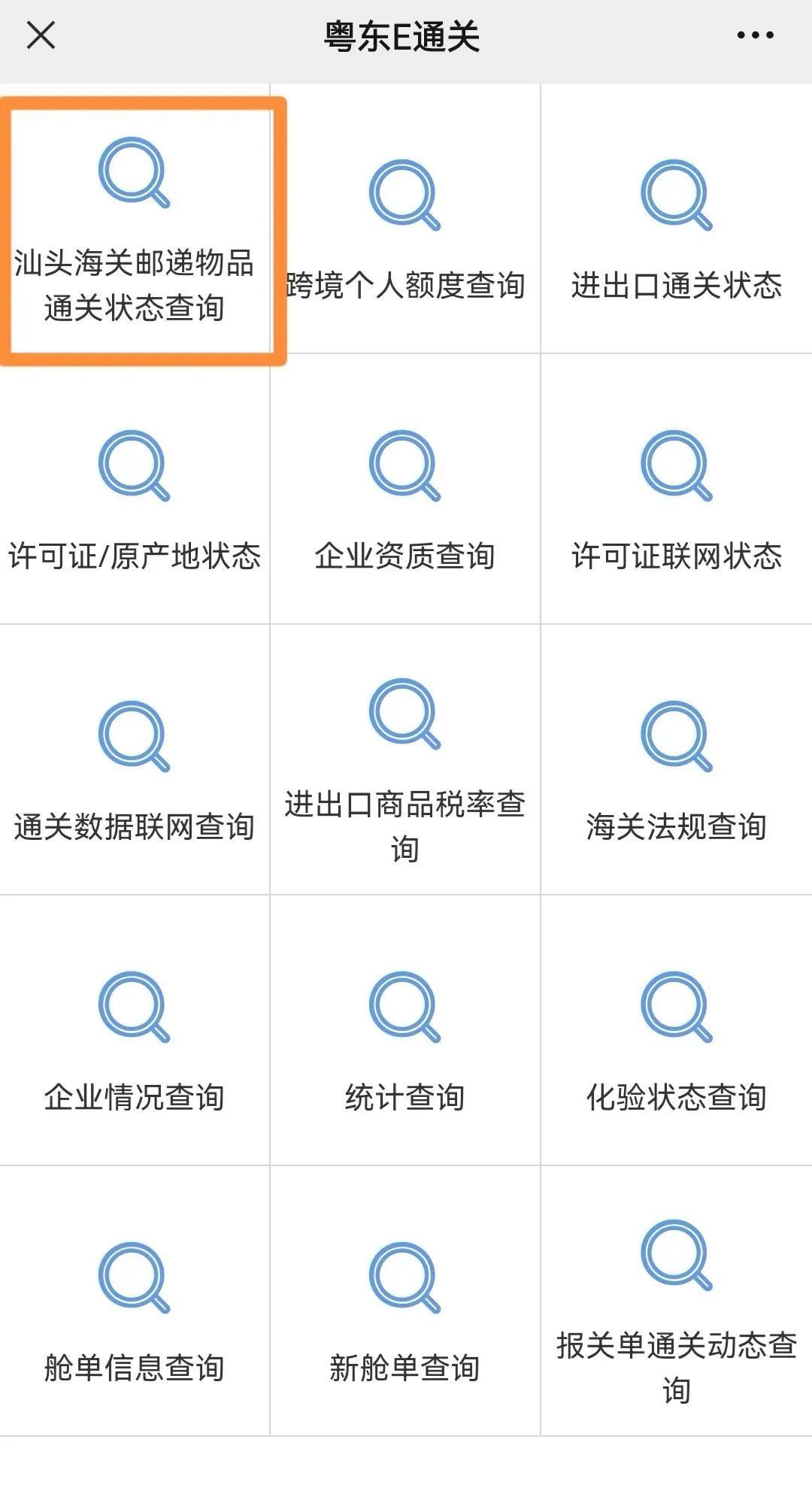Open 许可证联网状态
Screen dimensions: 812x1500
pyautogui.click(x=677, y=489)
